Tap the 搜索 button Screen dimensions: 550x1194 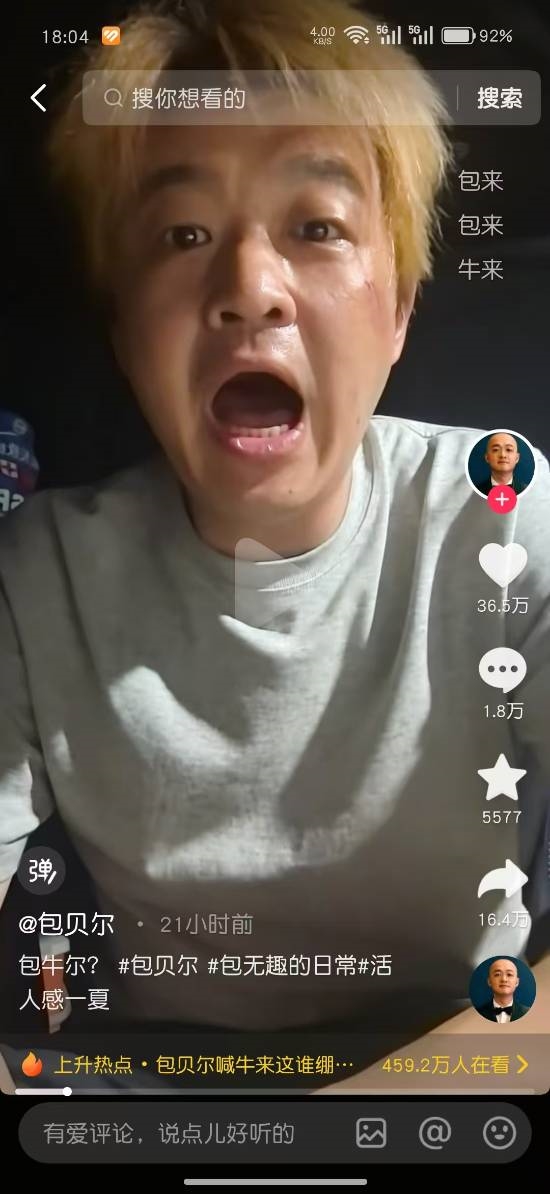500,98
